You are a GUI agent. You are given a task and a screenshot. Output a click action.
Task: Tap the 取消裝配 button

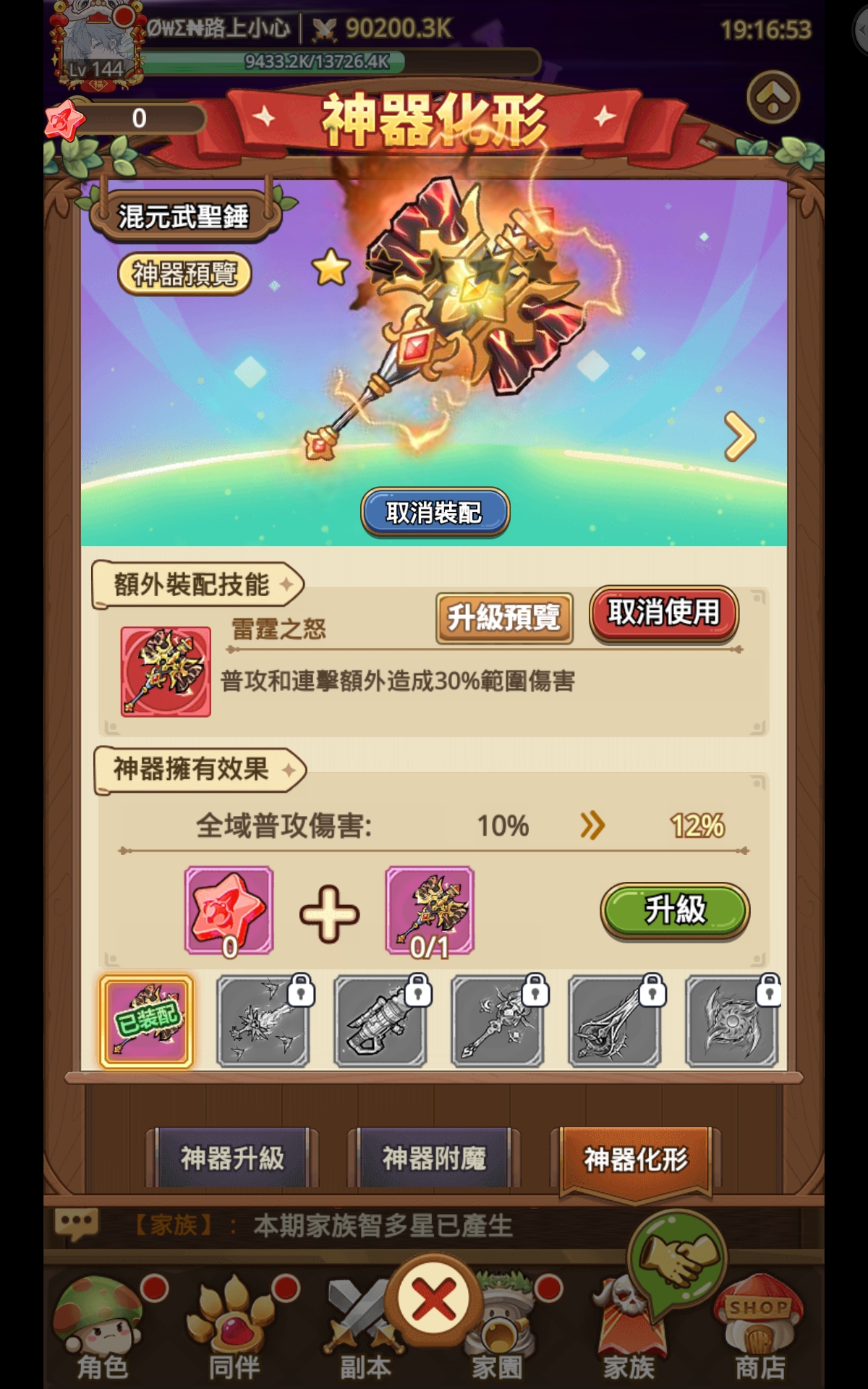point(435,512)
